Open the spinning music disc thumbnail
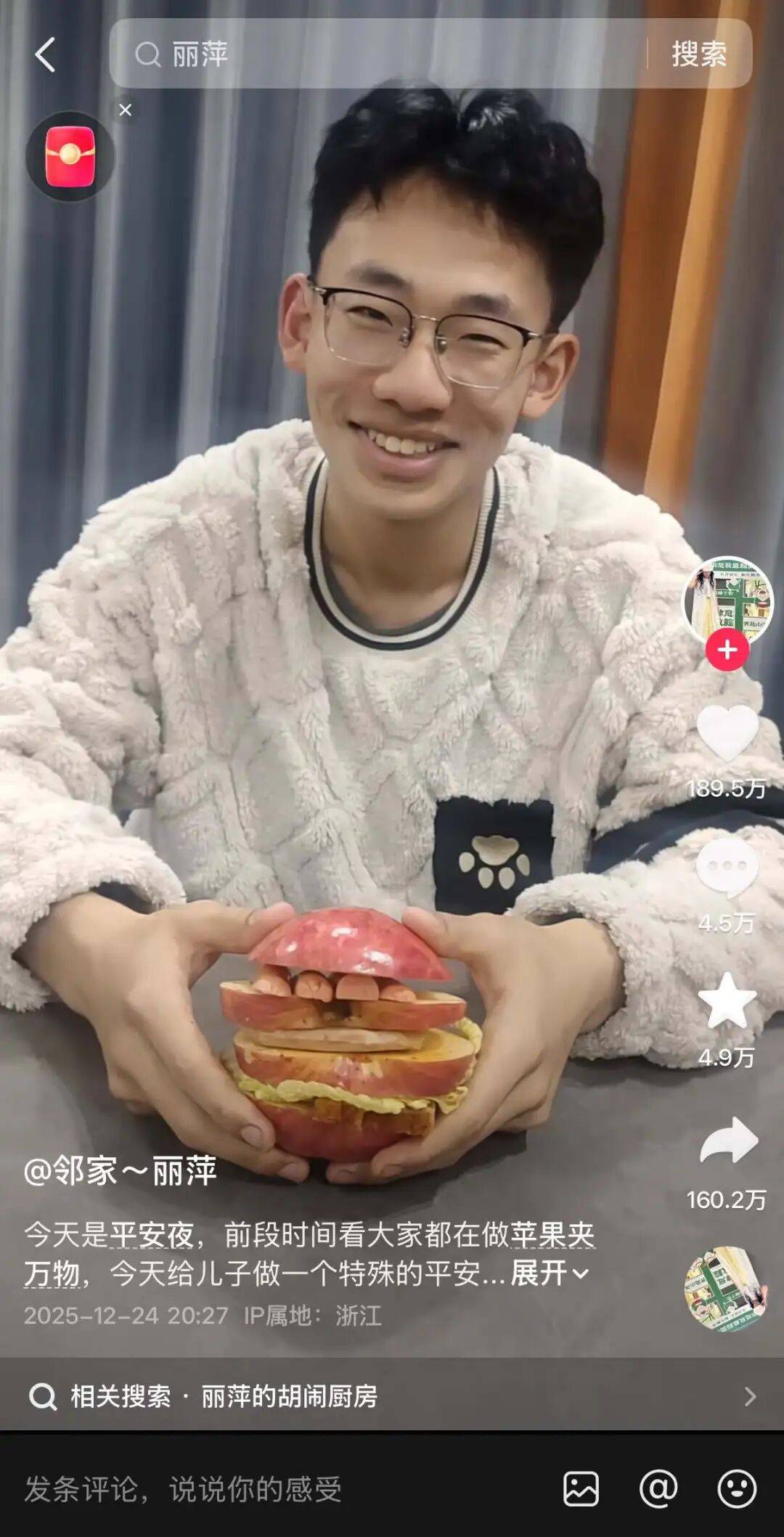The width and height of the screenshot is (784, 1537). pos(726,1289)
